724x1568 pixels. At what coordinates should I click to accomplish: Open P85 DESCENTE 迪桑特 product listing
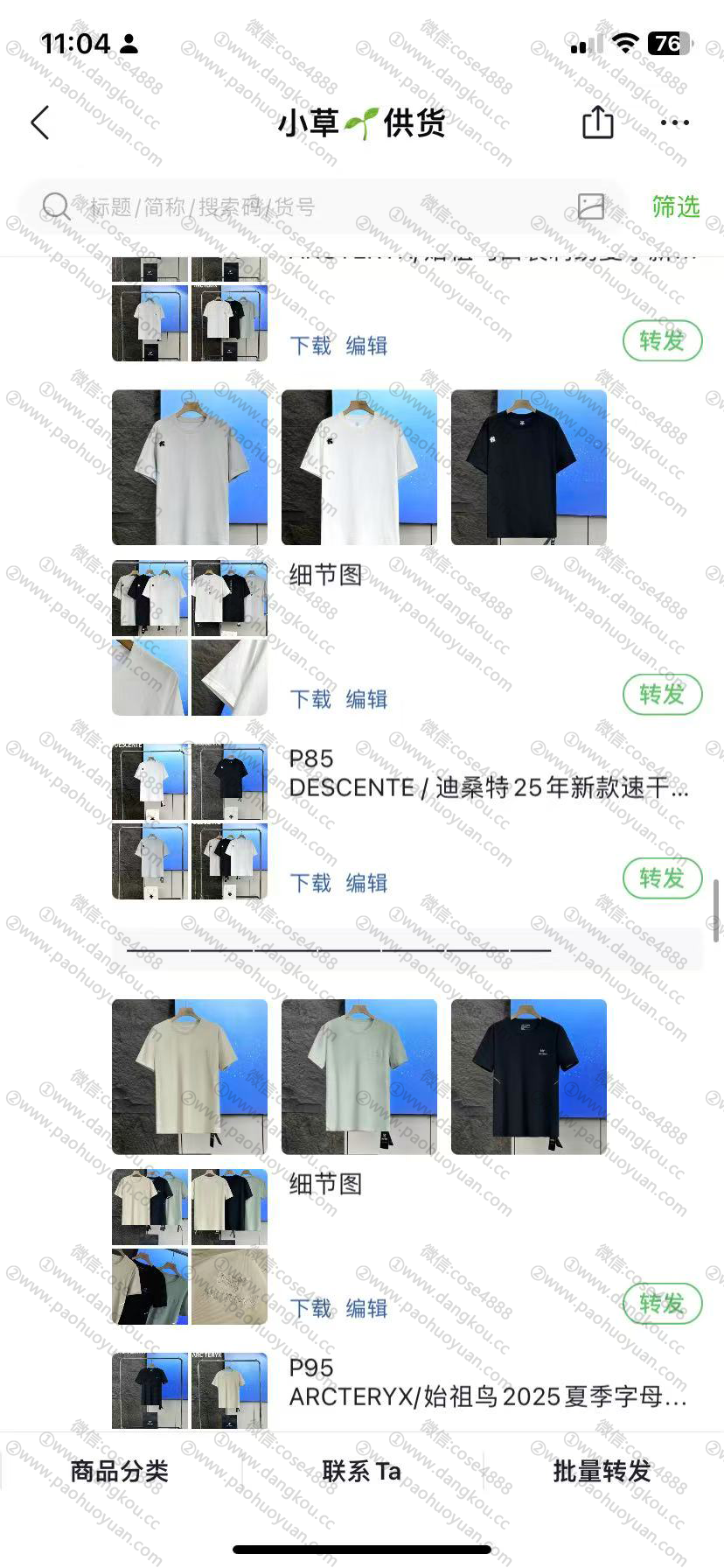pyautogui.click(x=488, y=787)
